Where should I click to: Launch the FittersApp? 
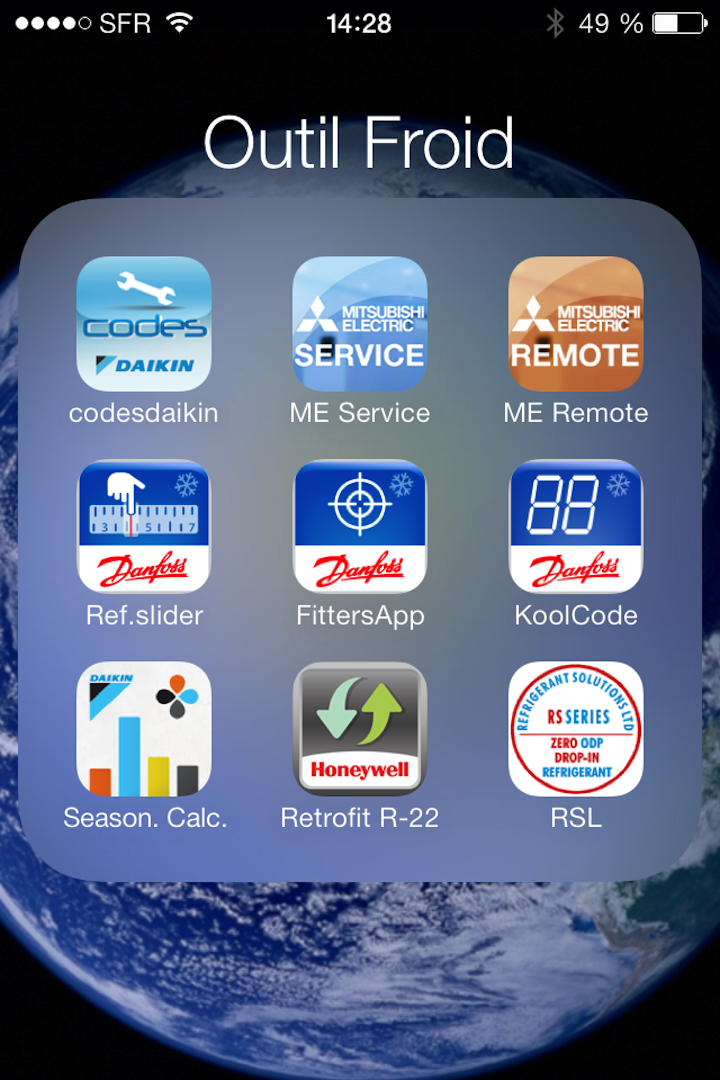click(x=360, y=526)
